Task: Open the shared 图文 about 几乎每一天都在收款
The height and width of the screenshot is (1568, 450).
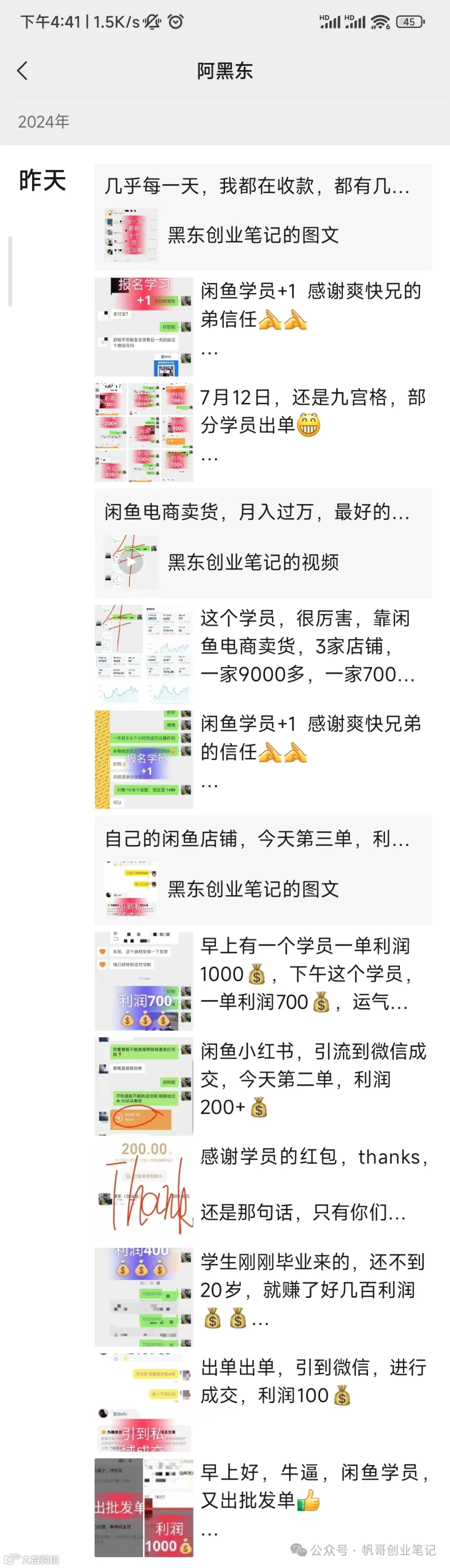Action: tap(262, 217)
